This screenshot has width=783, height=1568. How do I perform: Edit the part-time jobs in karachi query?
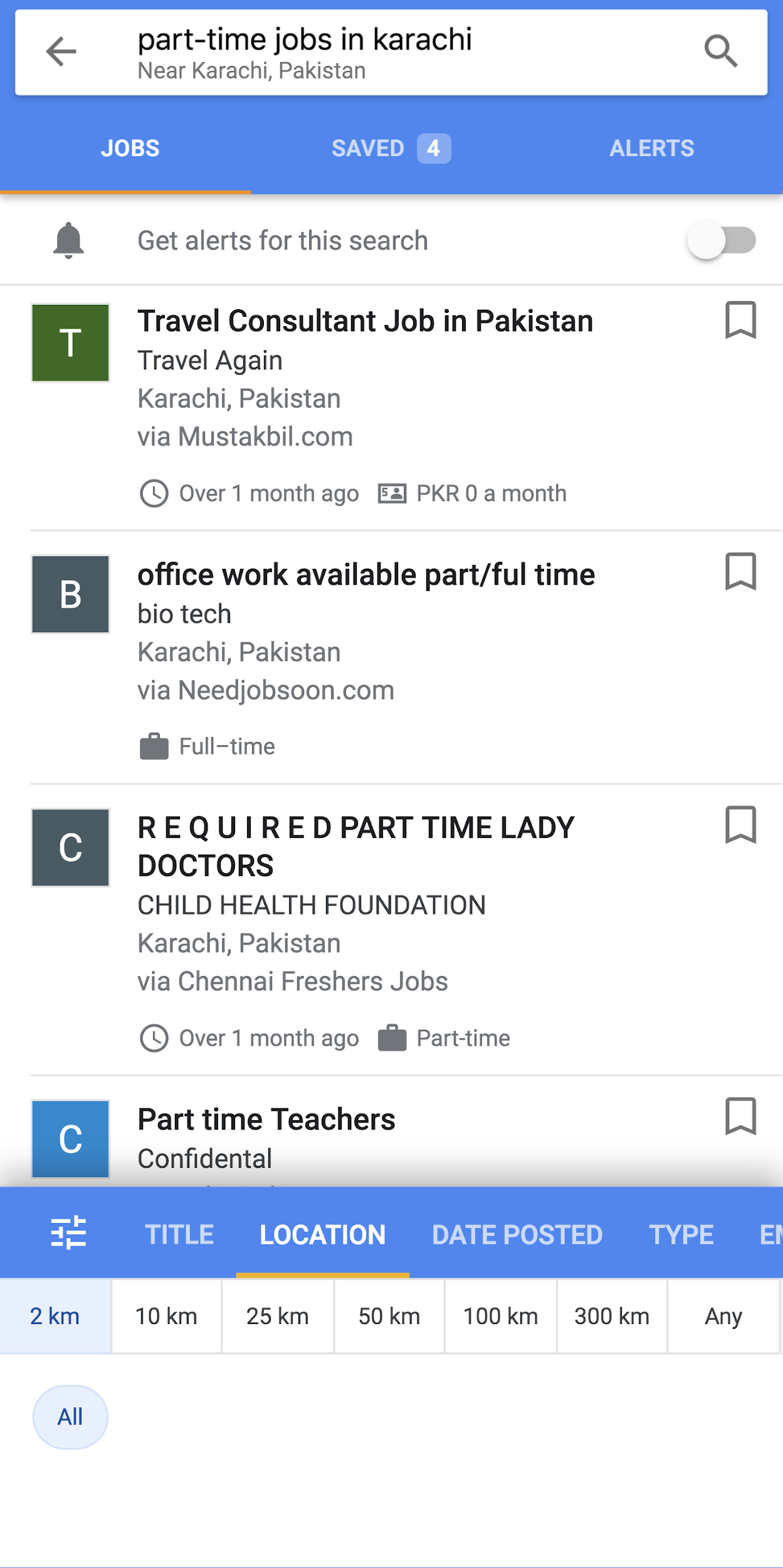305,40
